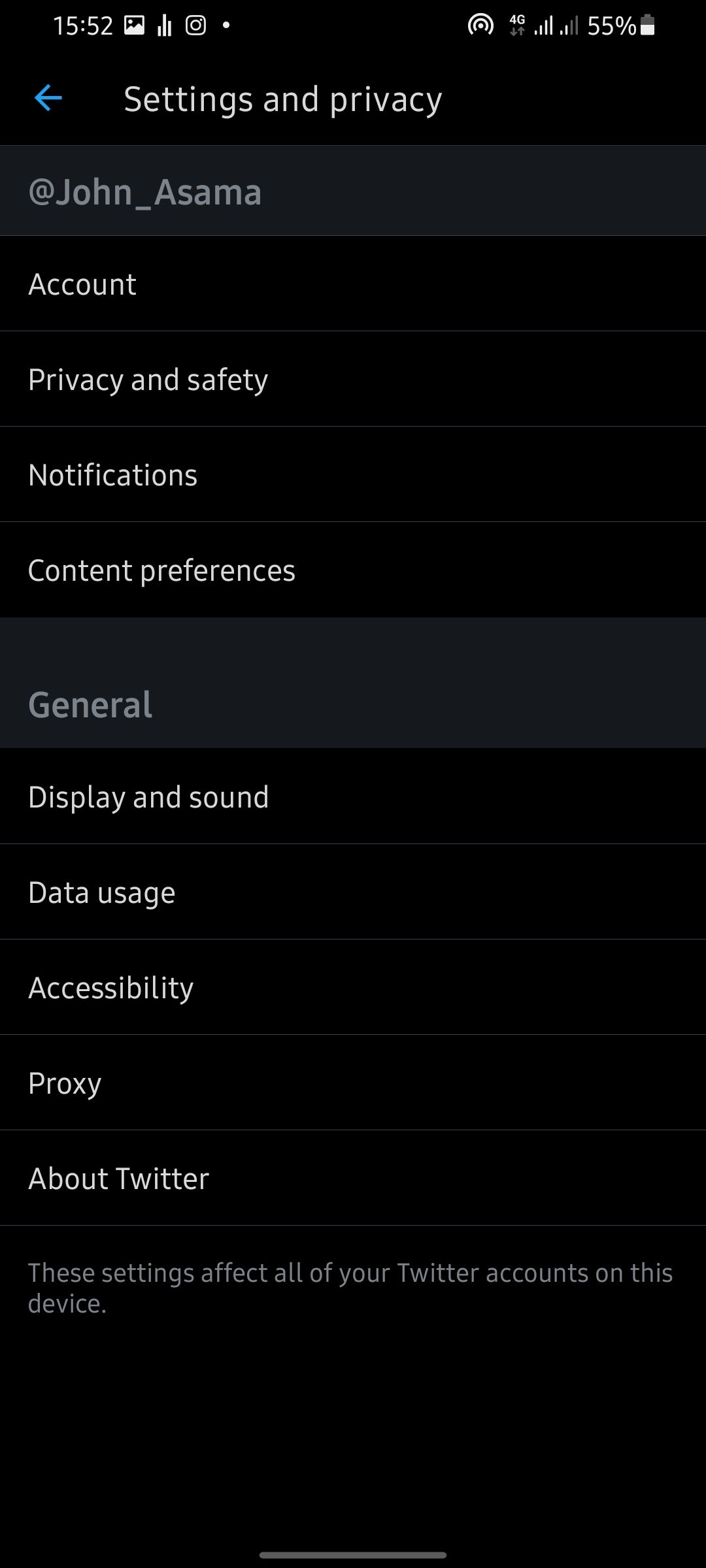Open Privacy and safety settings
706x1568 pixels.
pyautogui.click(x=353, y=379)
